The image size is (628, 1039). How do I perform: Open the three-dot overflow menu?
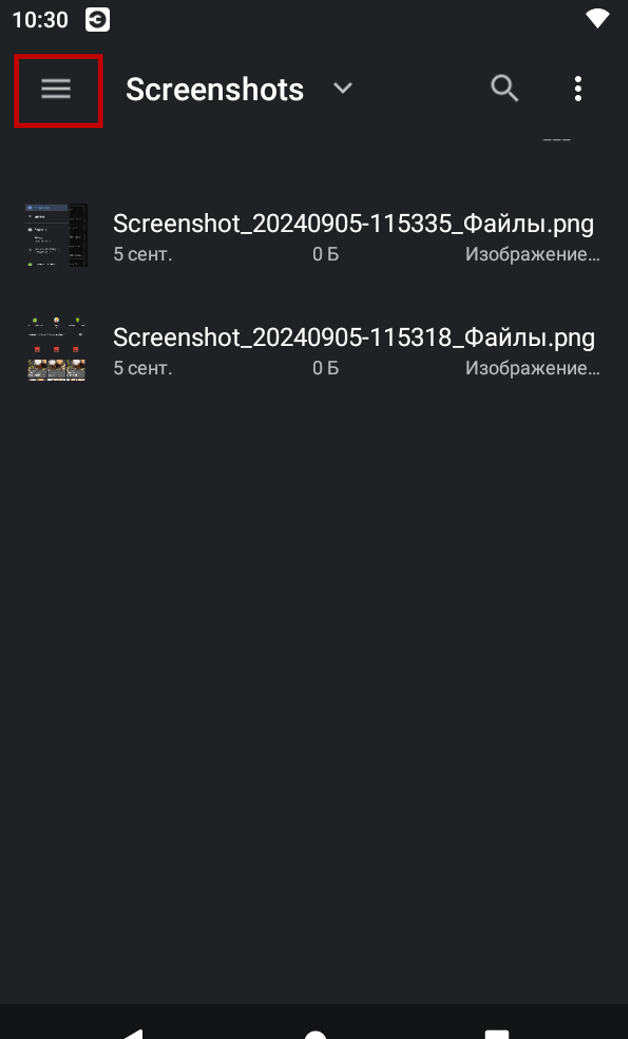click(578, 89)
